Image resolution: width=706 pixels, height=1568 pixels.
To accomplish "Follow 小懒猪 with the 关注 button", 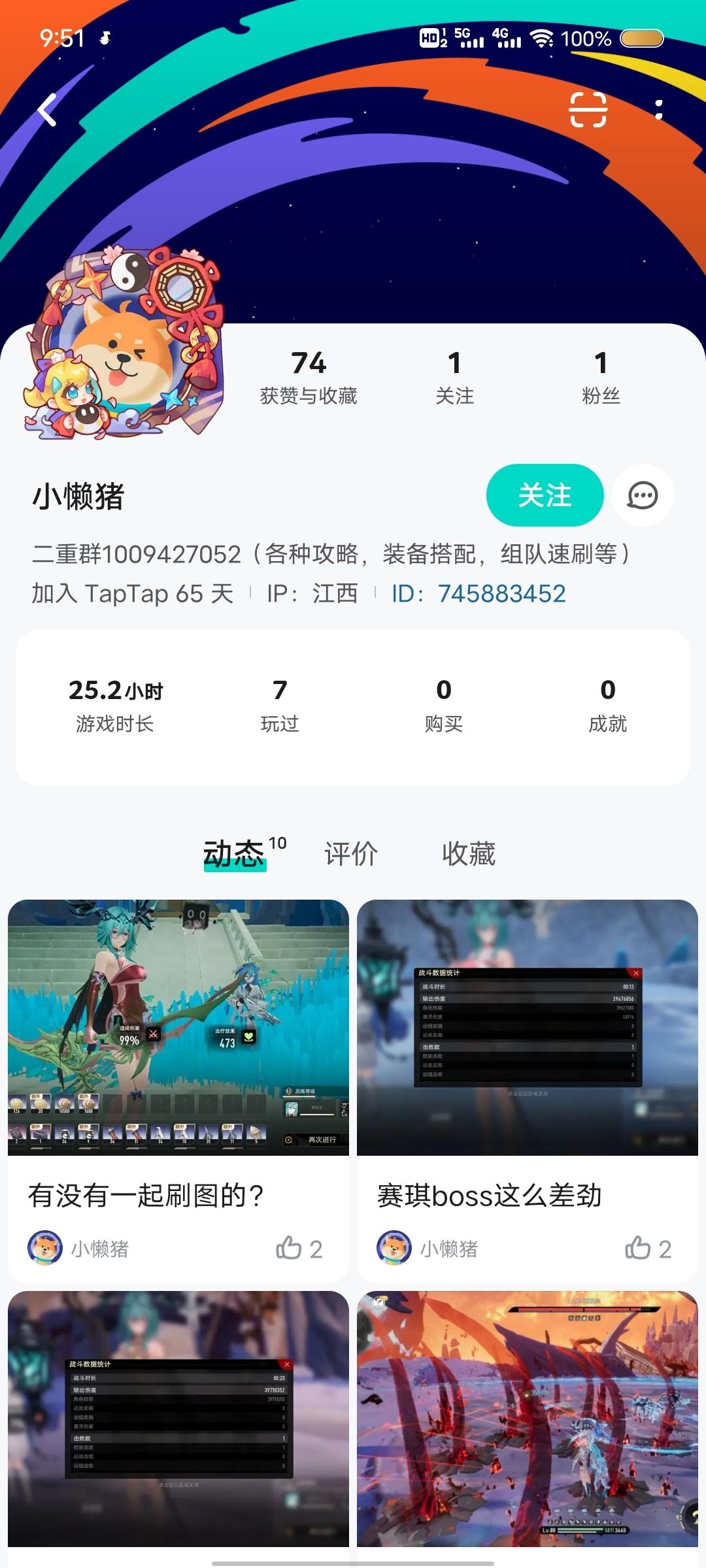I will tap(545, 495).
